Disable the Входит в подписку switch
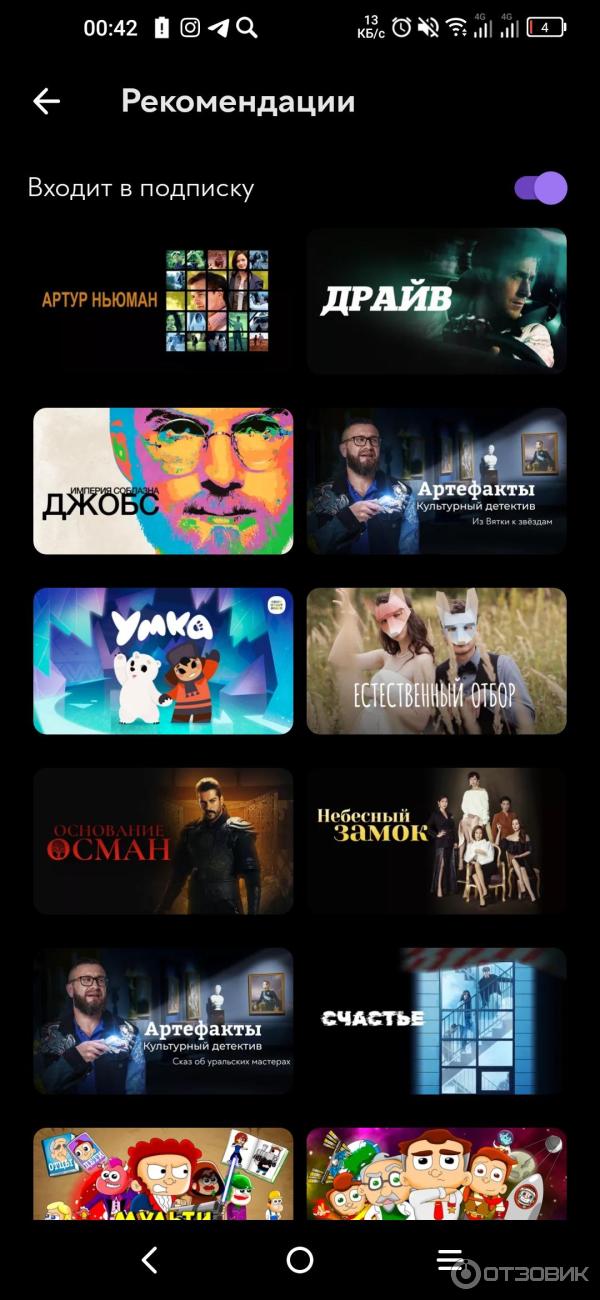Screen dimensions: 600x1300 click(x=541, y=188)
